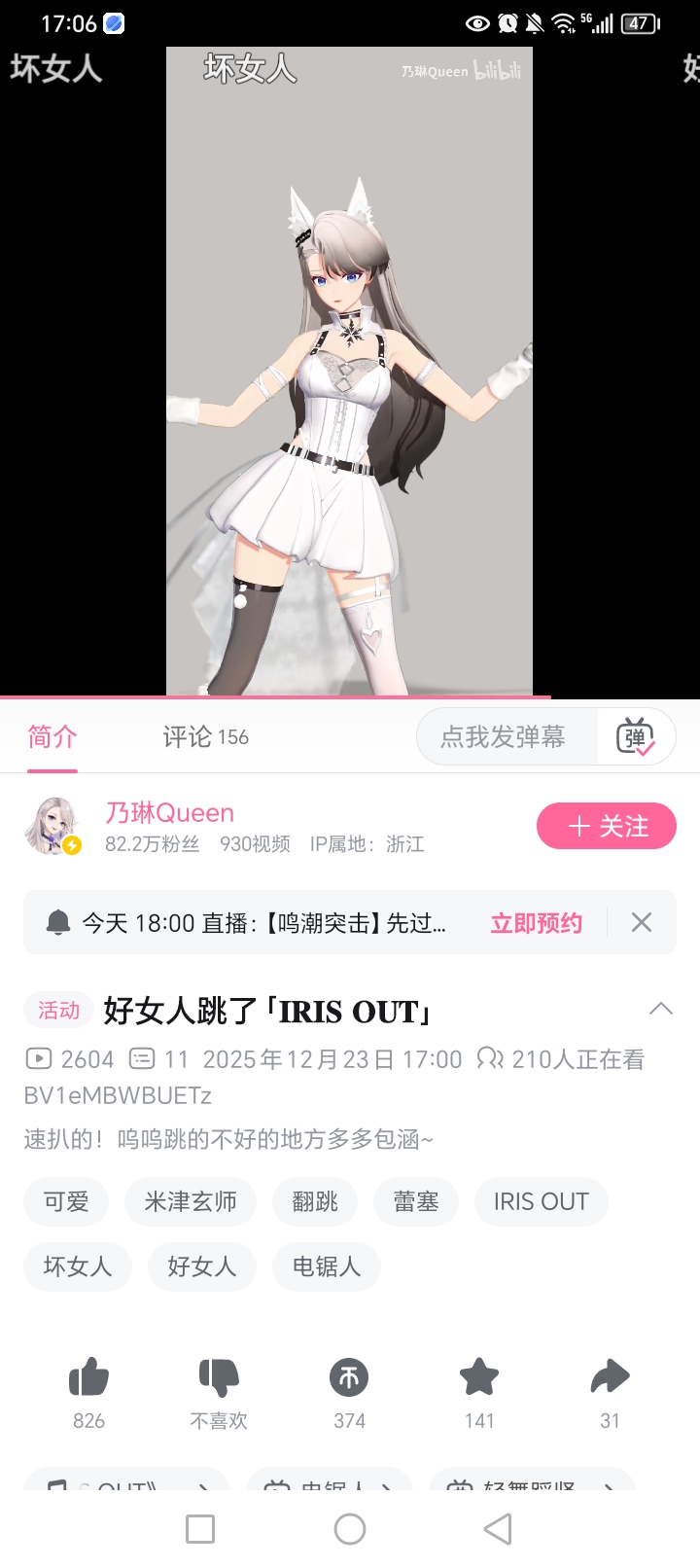Image resolution: width=700 pixels, height=1568 pixels.
Task: Open 乃琳Queen's profile avatar
Action: [52, 826]
